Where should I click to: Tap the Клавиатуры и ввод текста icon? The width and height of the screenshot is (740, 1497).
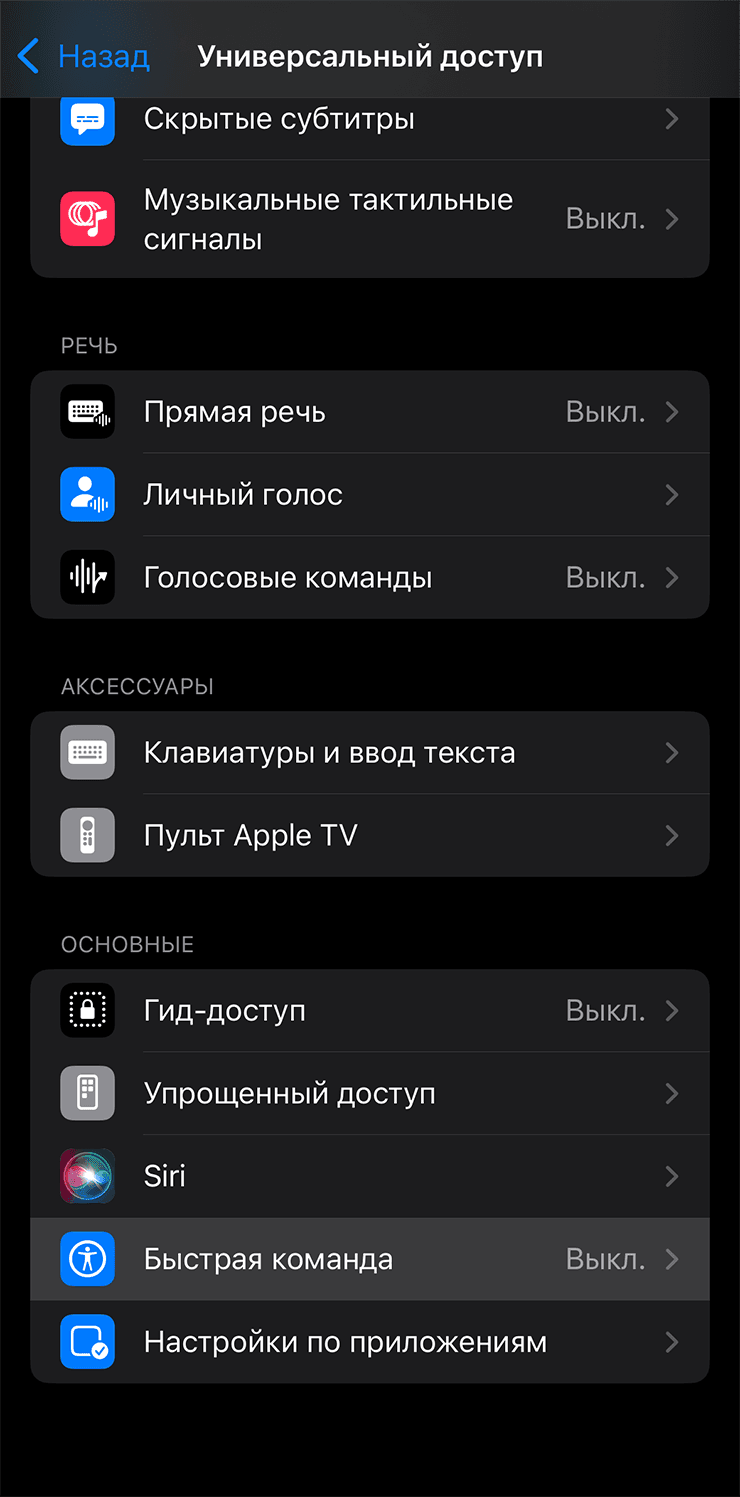[87, 752]
